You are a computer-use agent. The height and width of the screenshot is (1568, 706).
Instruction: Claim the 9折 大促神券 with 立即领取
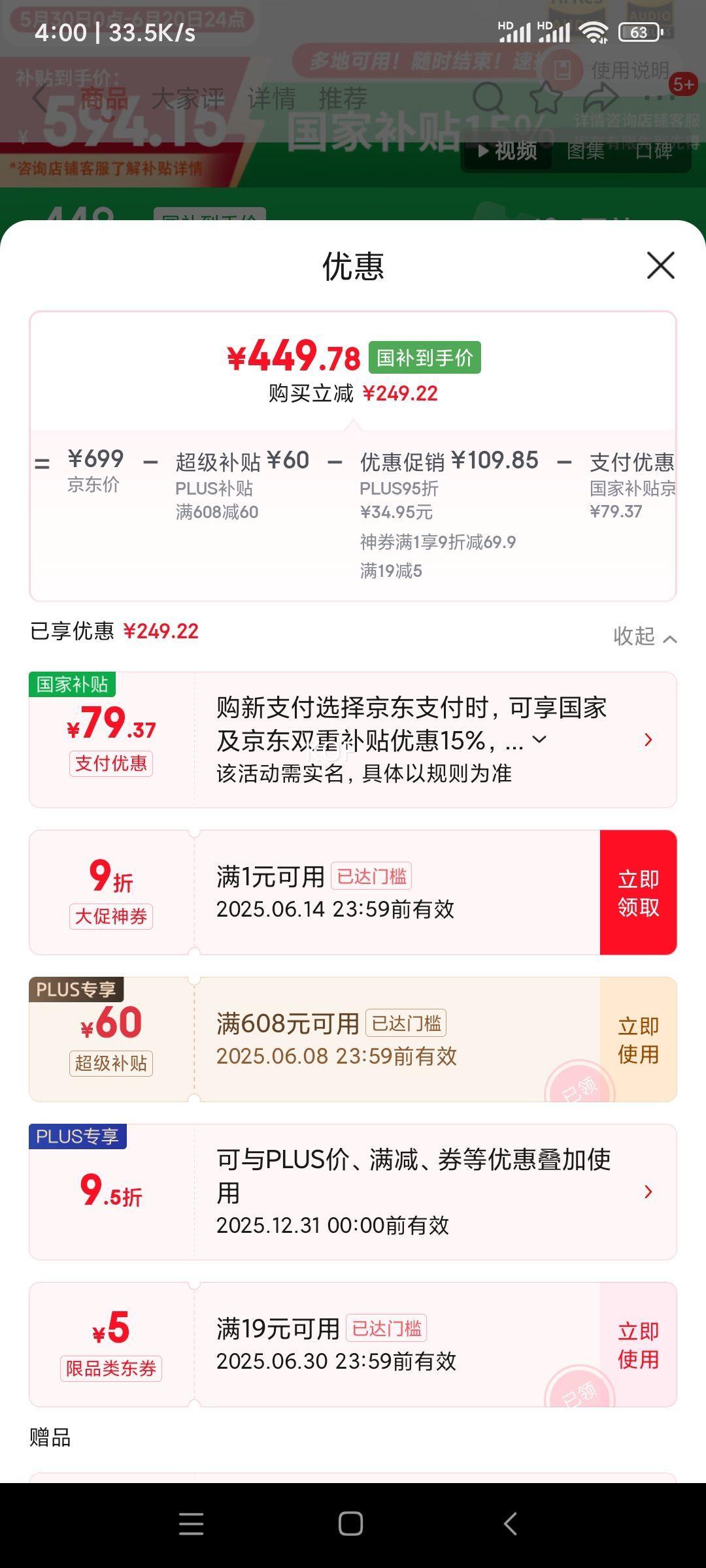(x=638, y=892)
